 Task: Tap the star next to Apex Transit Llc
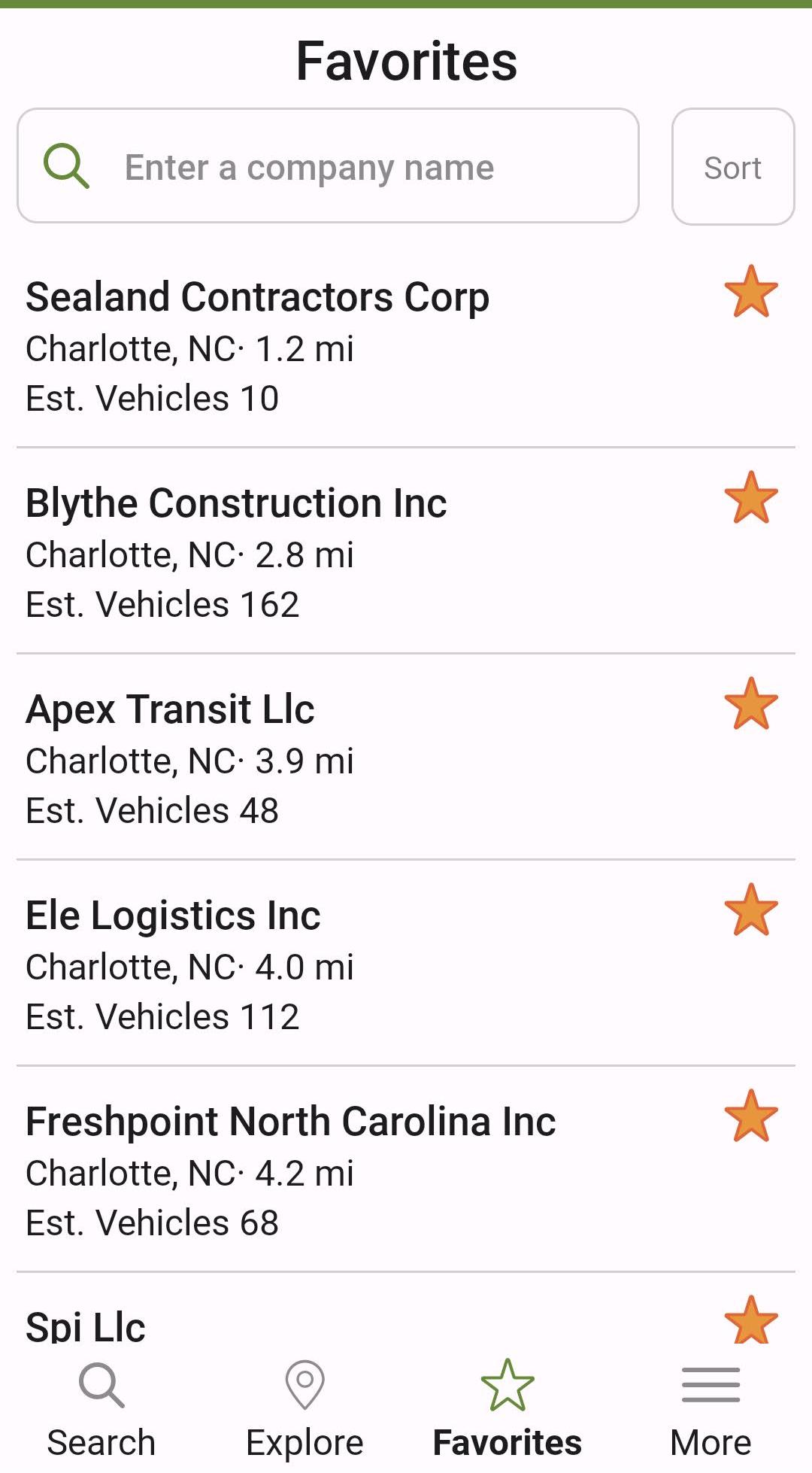(751, 704)
